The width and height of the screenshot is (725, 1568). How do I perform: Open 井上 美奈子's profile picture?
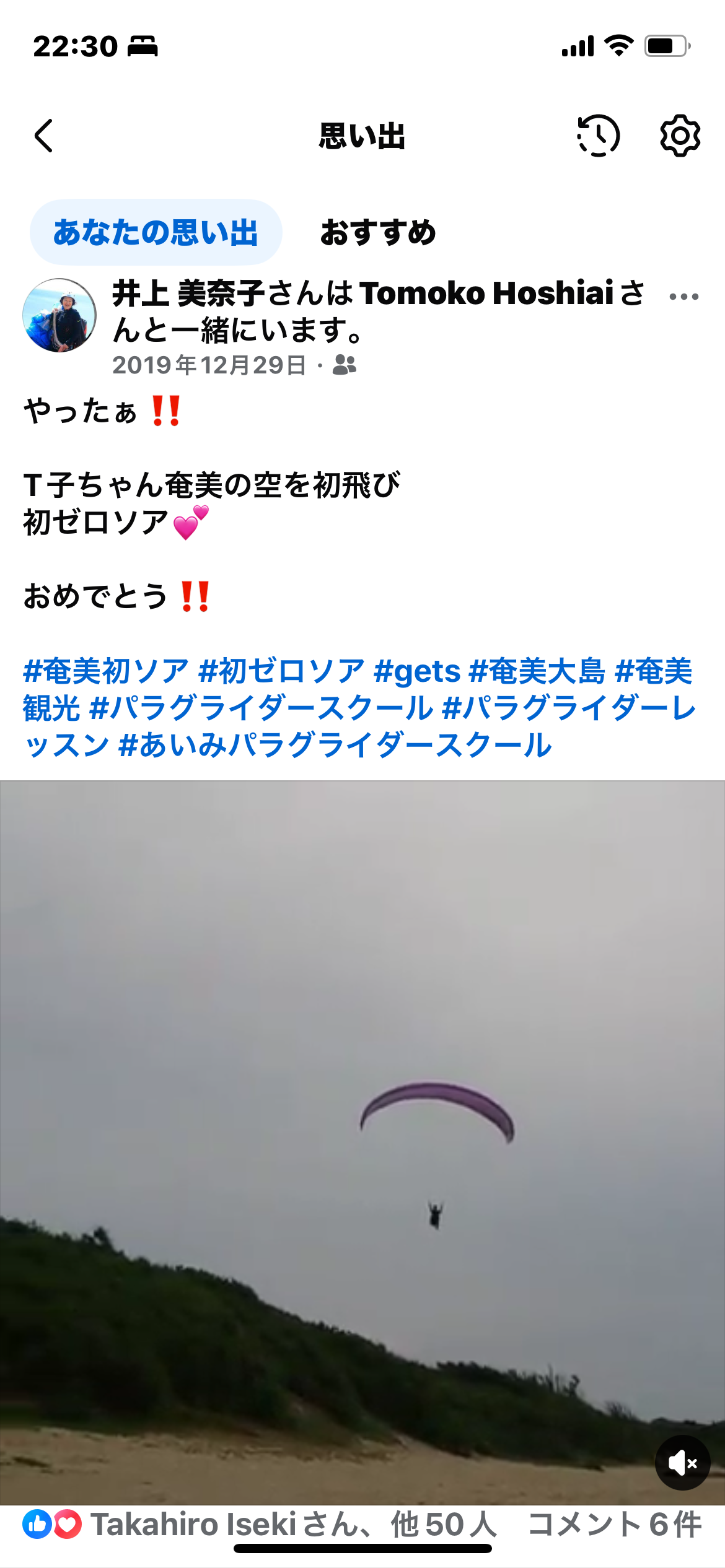[x=59, y=315]
